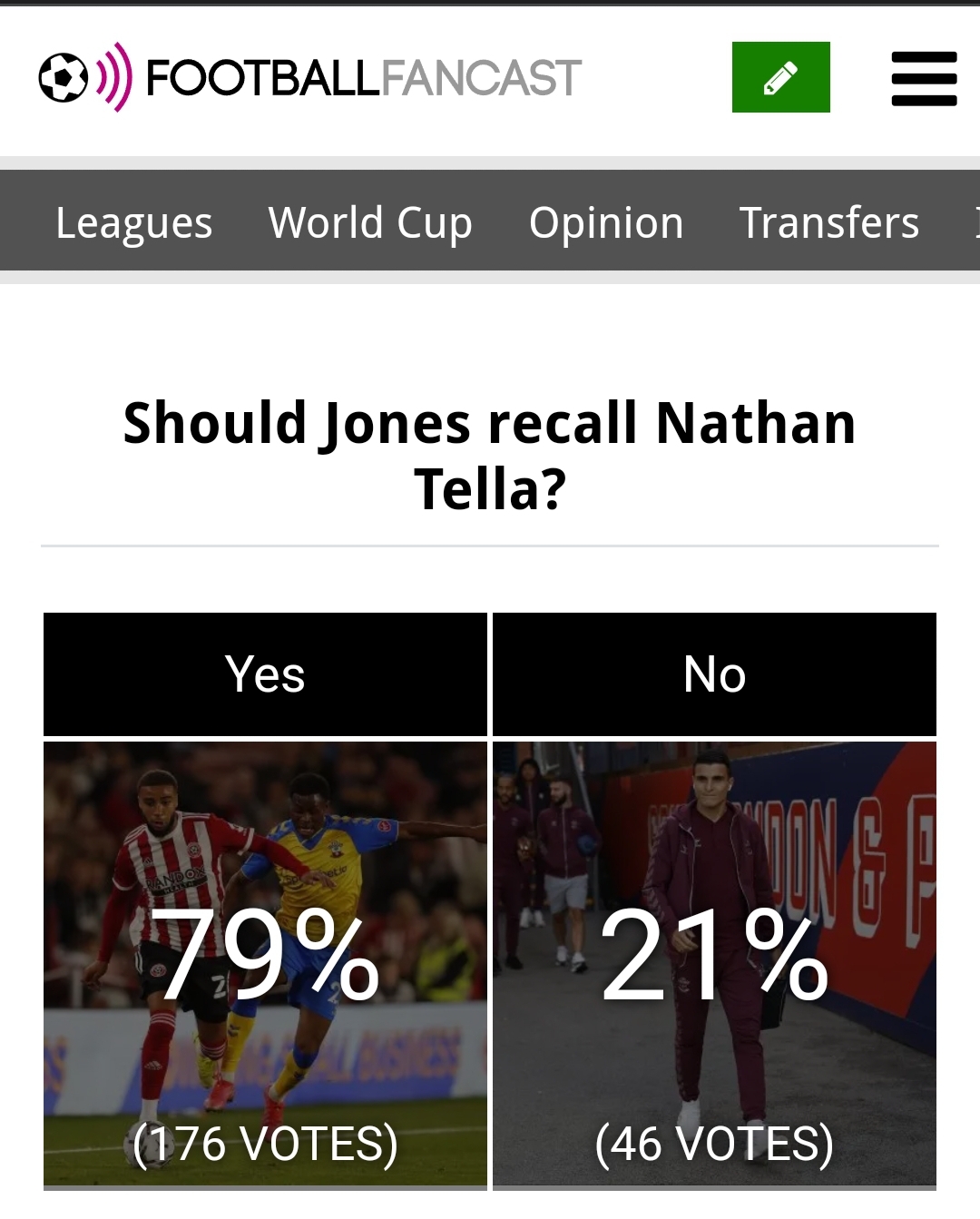This screenshot has width=980, height=1219.
Task: Open the Opinion section
Action: pos(605,222)
